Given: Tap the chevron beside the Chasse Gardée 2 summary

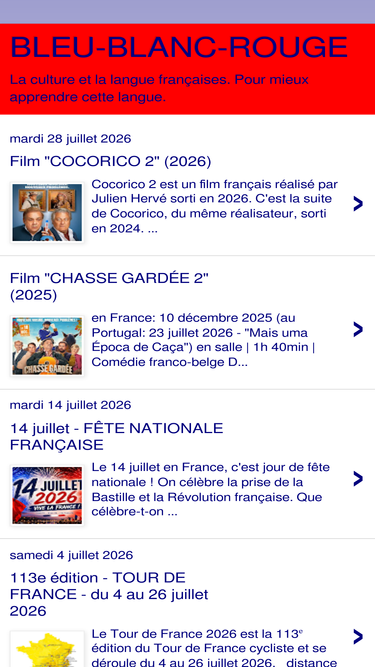Looking at the screenshot, I should point(358,329).
